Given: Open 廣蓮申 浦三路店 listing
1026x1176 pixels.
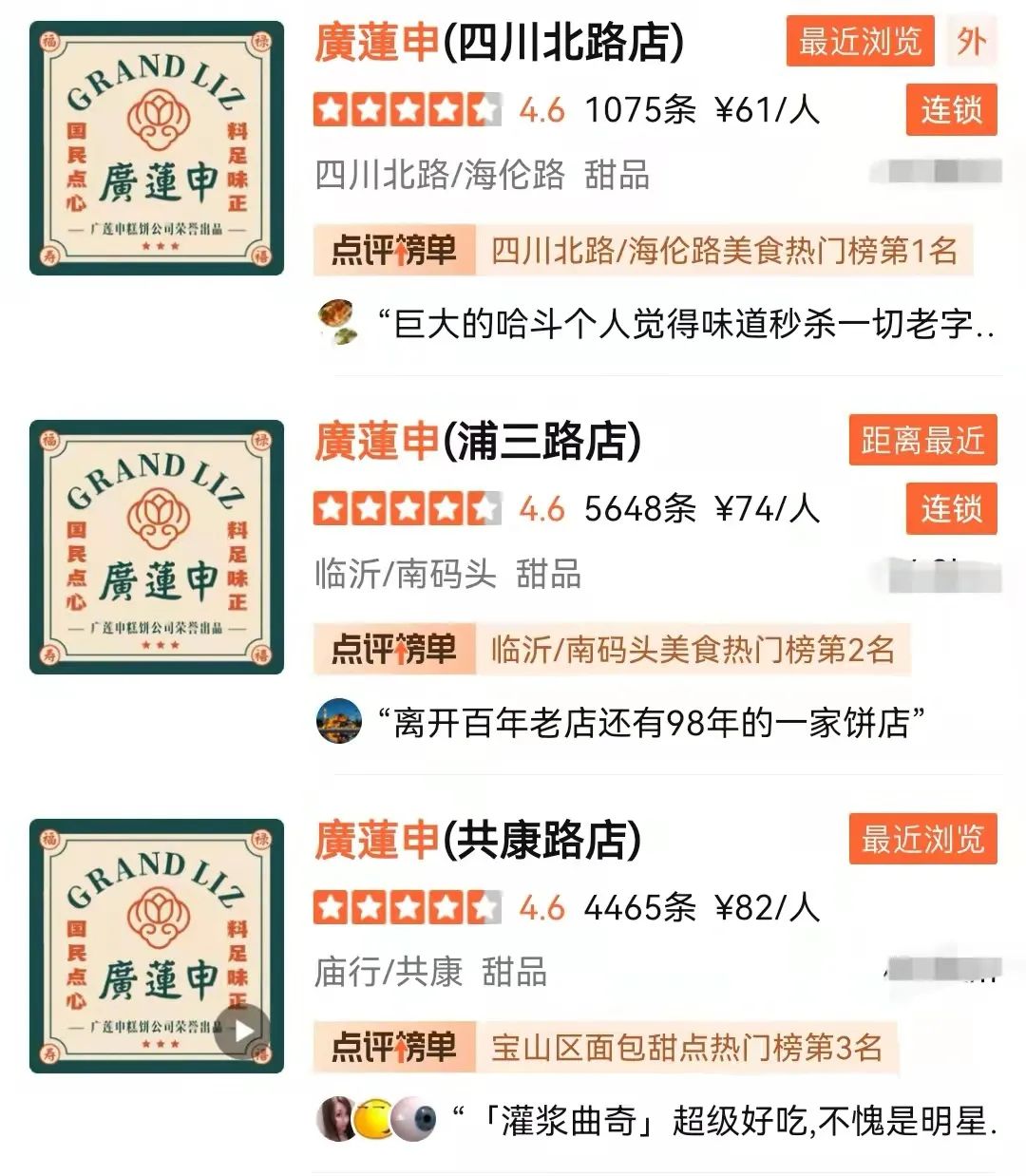Looking at the screenshot, I should 478,443.
